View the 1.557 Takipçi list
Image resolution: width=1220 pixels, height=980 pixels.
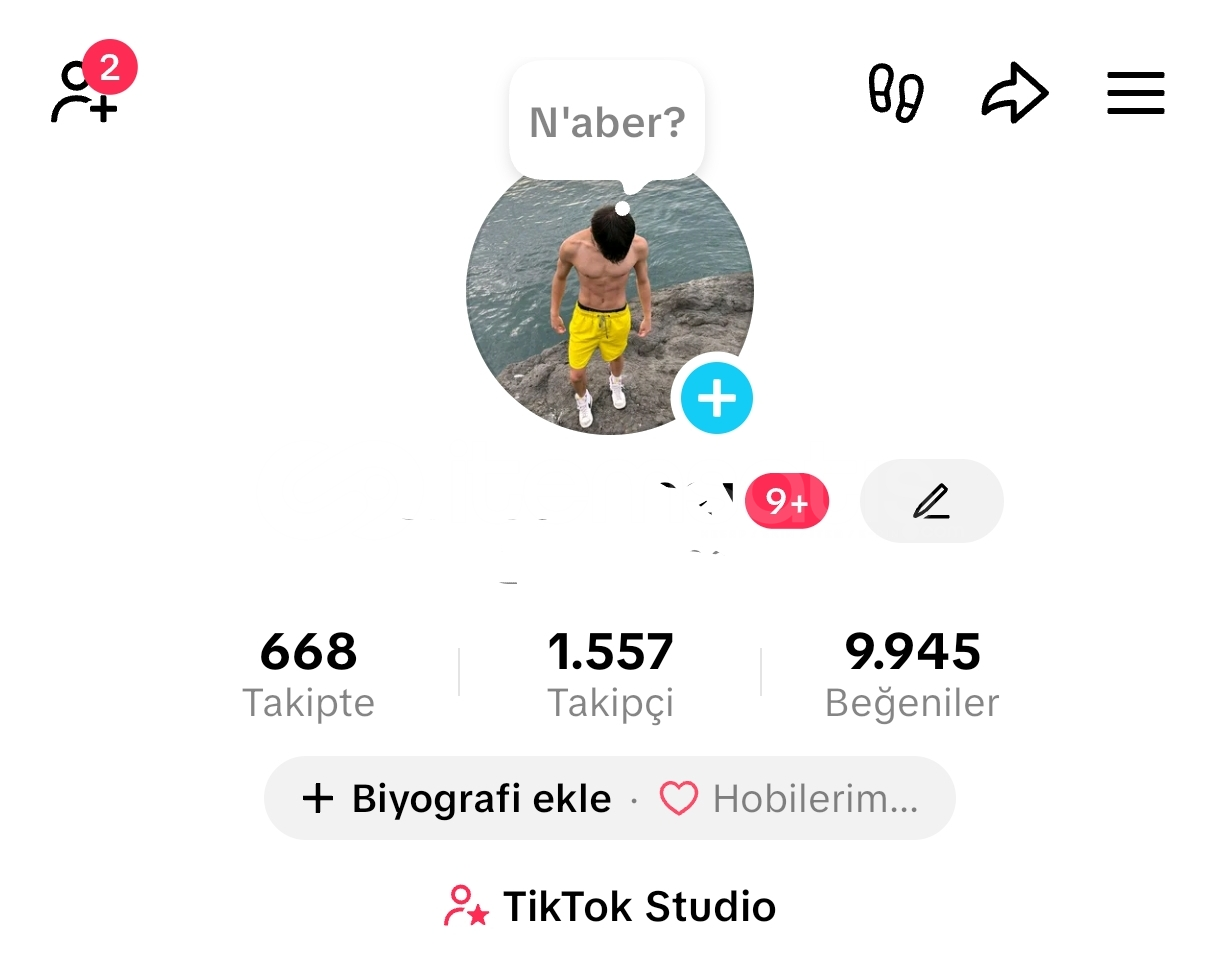pyautogui.click(x=610, y=673)
